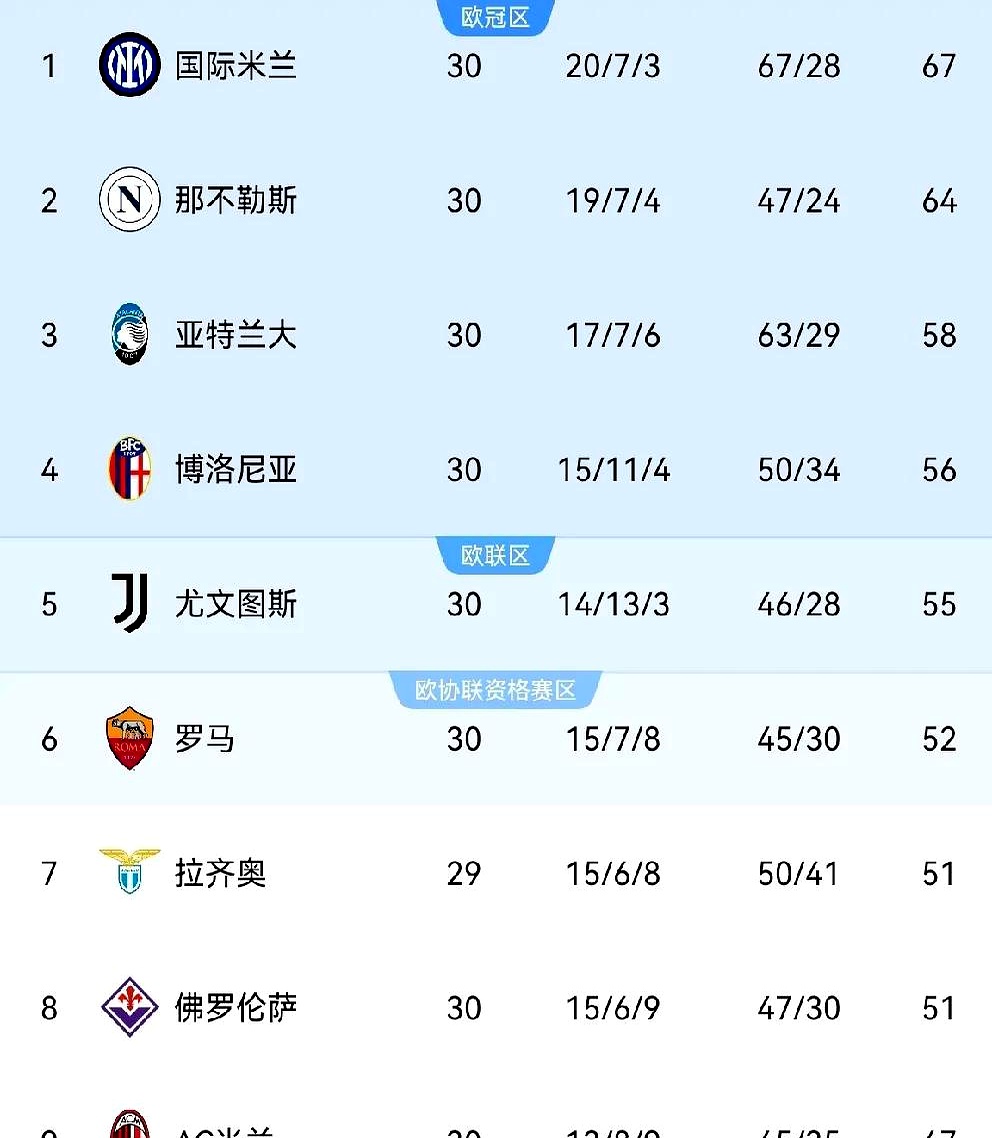
Task: Click the Atalanta club crest
Action: [x=130, y=335]
